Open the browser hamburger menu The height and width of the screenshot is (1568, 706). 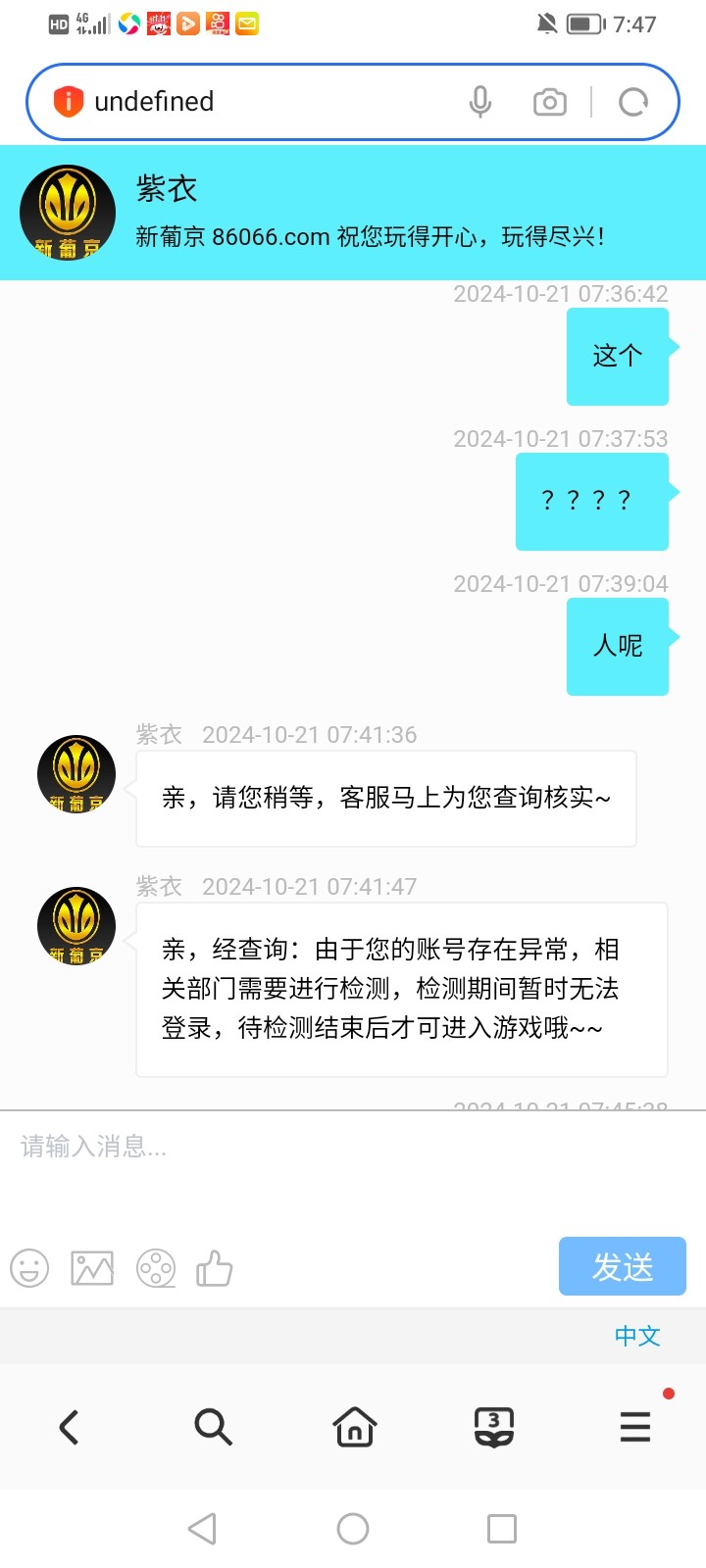pyautogui.click(x=635, y=1427)
